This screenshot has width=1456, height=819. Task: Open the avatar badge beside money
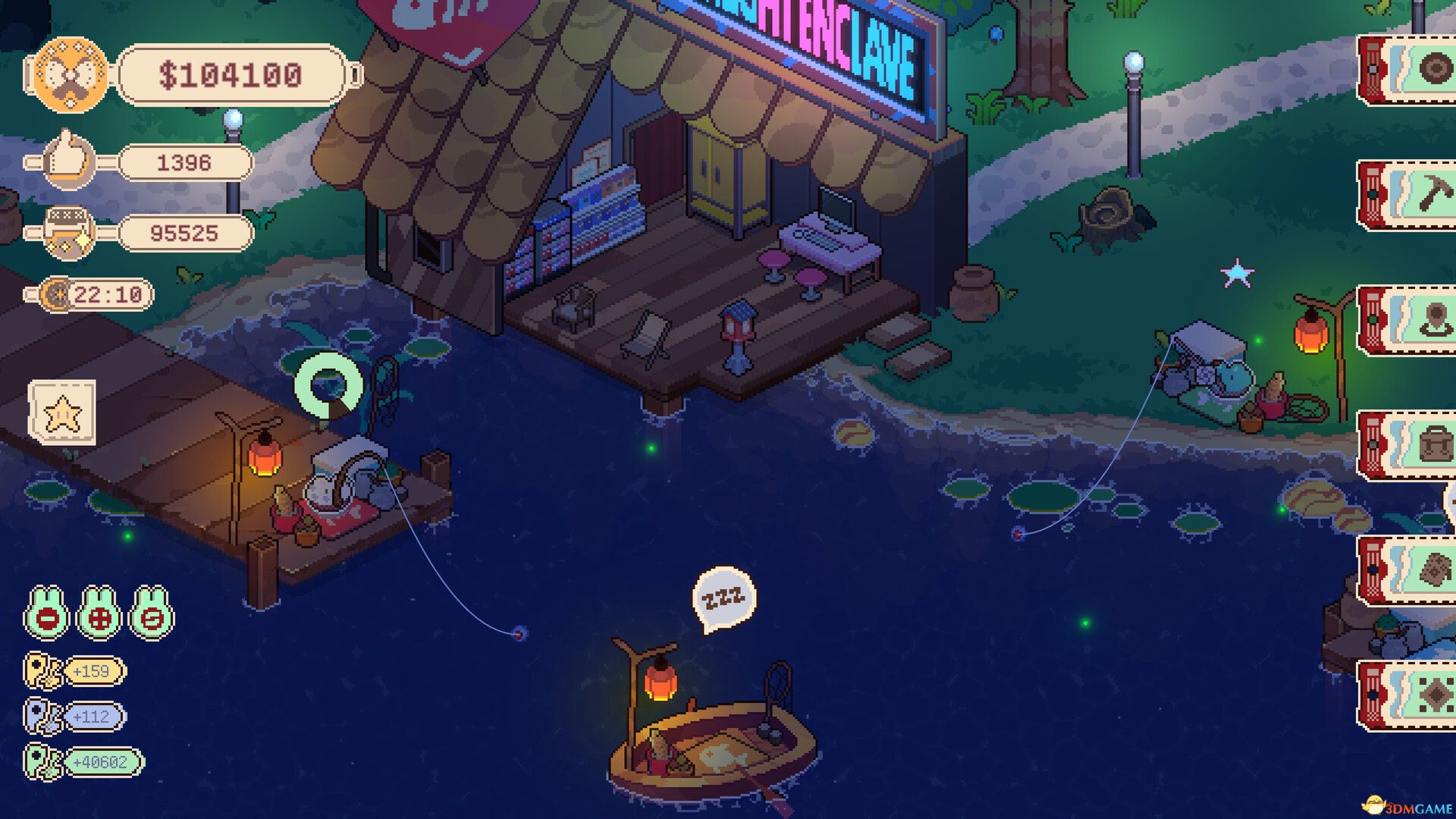(x=70, y=74)
